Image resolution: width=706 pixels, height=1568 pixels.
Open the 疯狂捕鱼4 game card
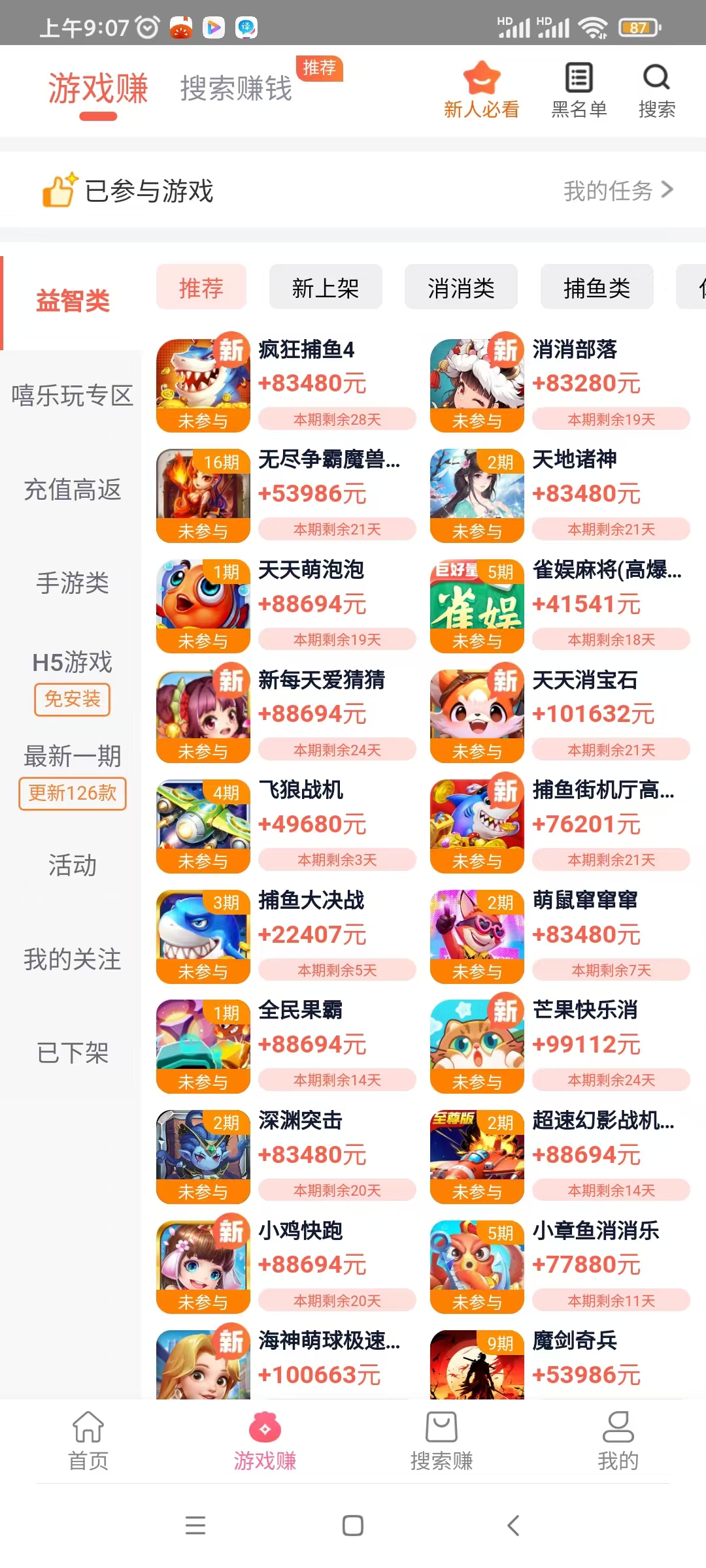point(286,385)
